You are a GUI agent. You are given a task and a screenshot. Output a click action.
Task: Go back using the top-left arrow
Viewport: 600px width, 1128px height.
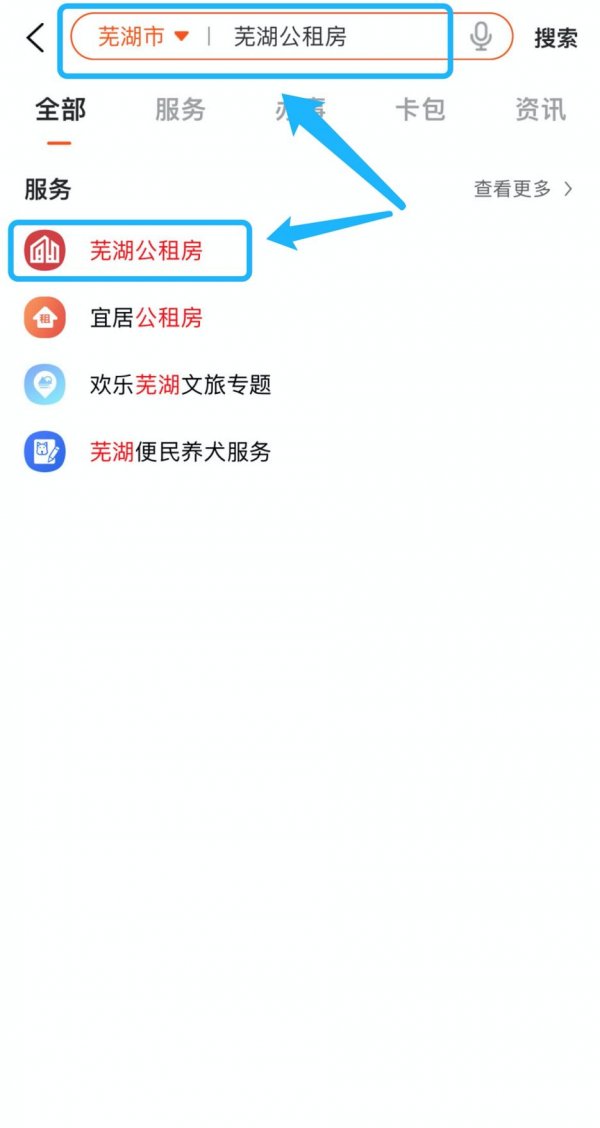pyautogui.click(x=35, y=37)
